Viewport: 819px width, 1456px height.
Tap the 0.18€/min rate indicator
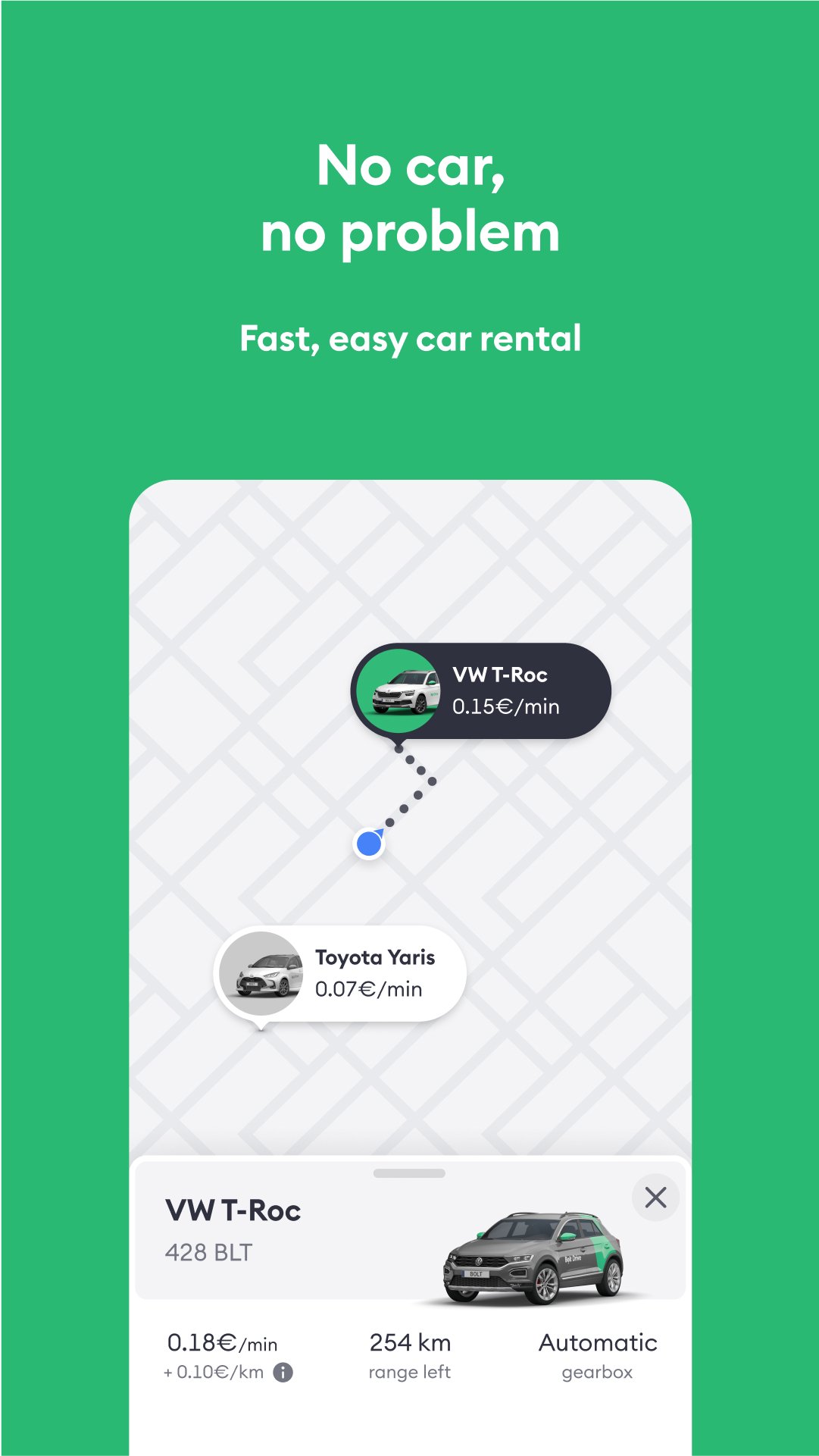[223, 1342]
